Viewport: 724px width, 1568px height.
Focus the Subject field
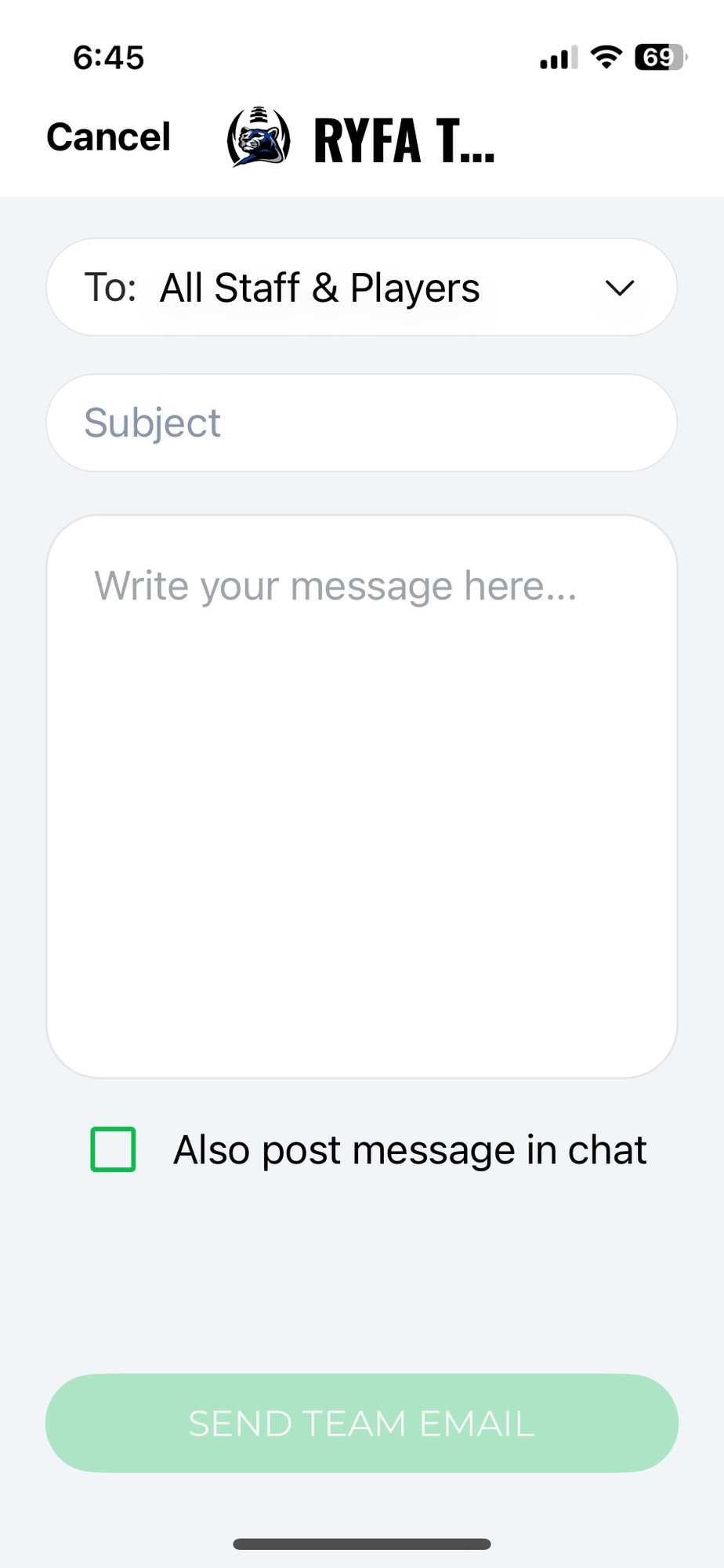pos(361,423)
